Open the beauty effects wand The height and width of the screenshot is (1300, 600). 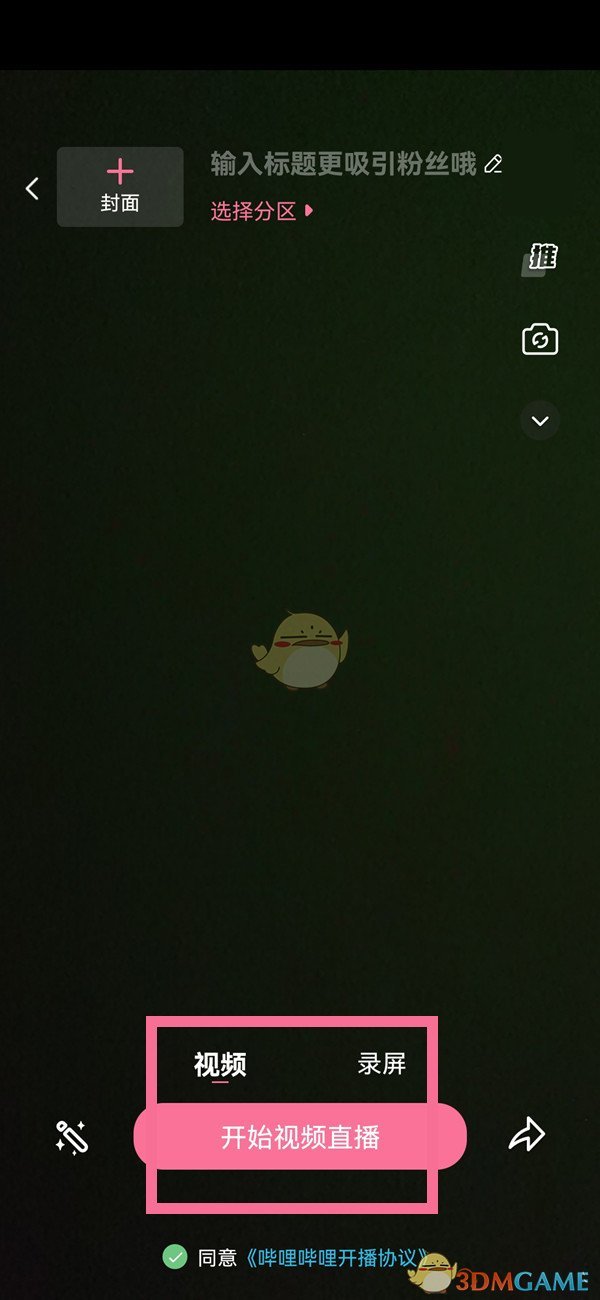[72, 1137]
